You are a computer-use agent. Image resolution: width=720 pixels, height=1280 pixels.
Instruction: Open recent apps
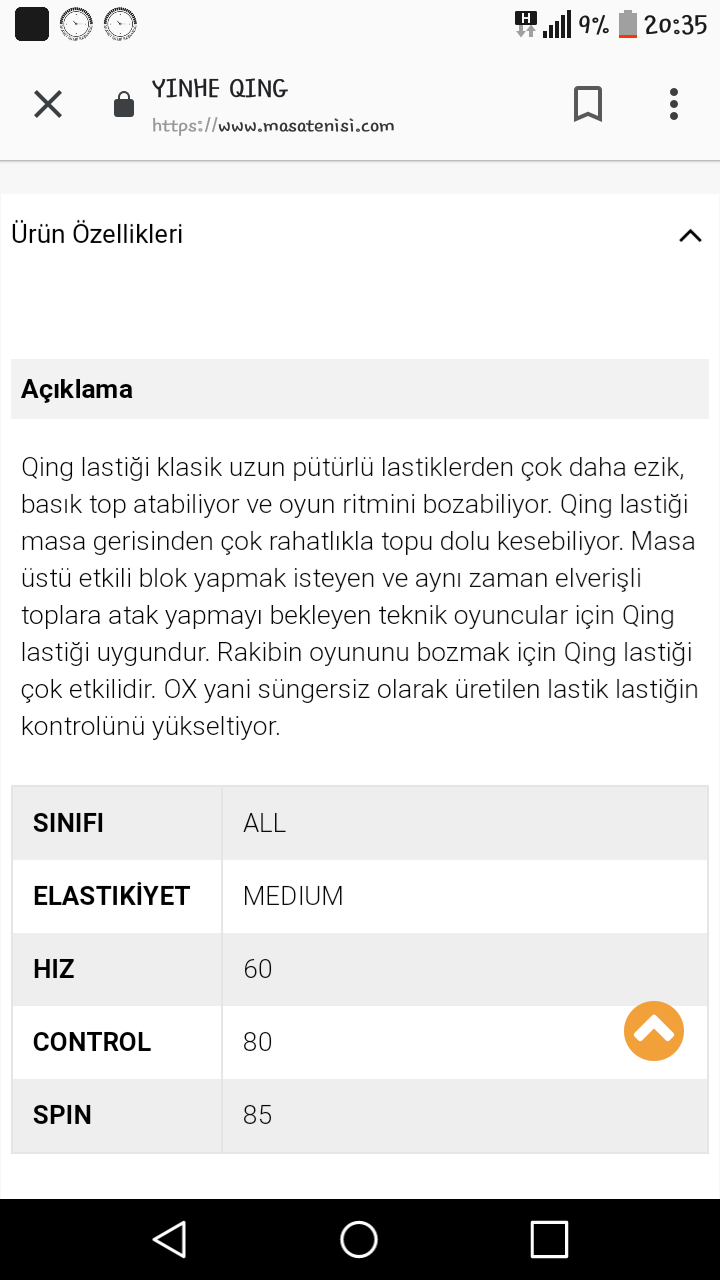(549, 1239)
